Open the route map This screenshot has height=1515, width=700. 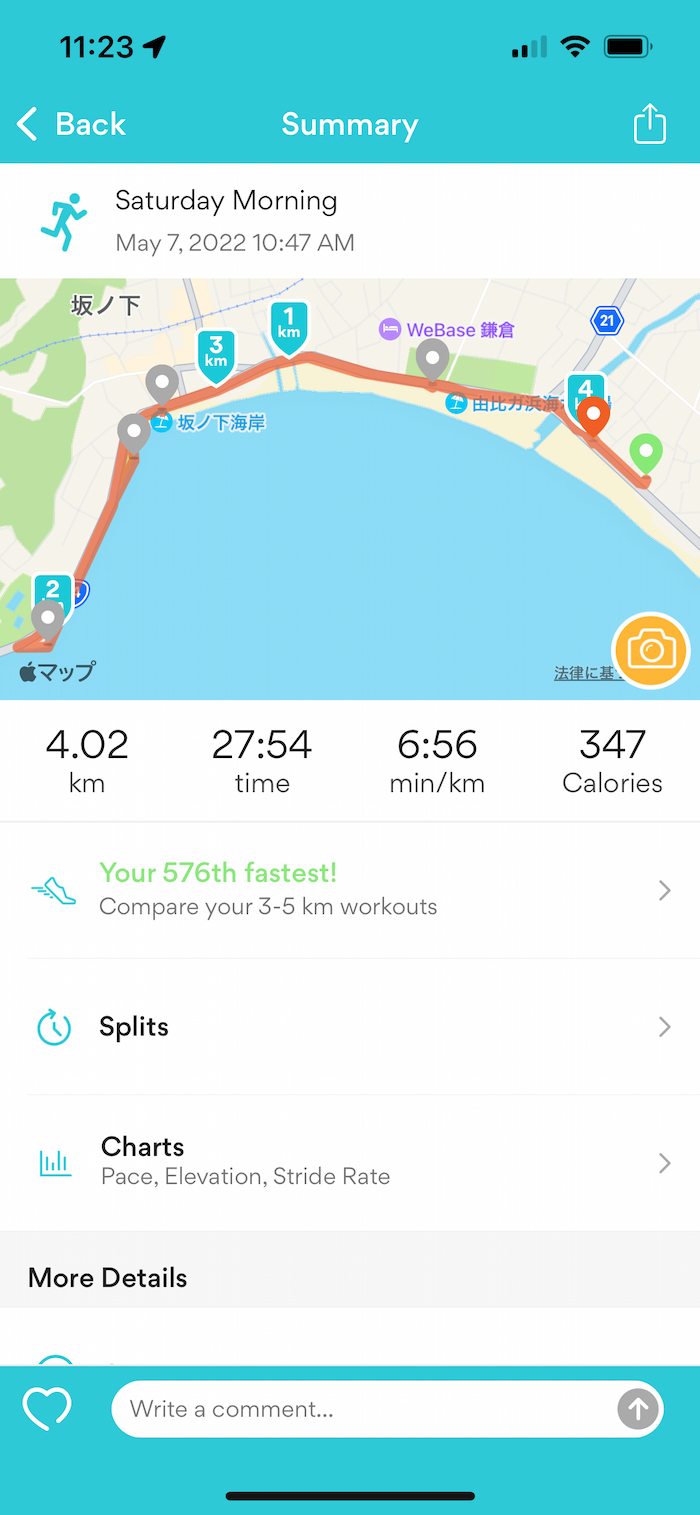(350, 488)
